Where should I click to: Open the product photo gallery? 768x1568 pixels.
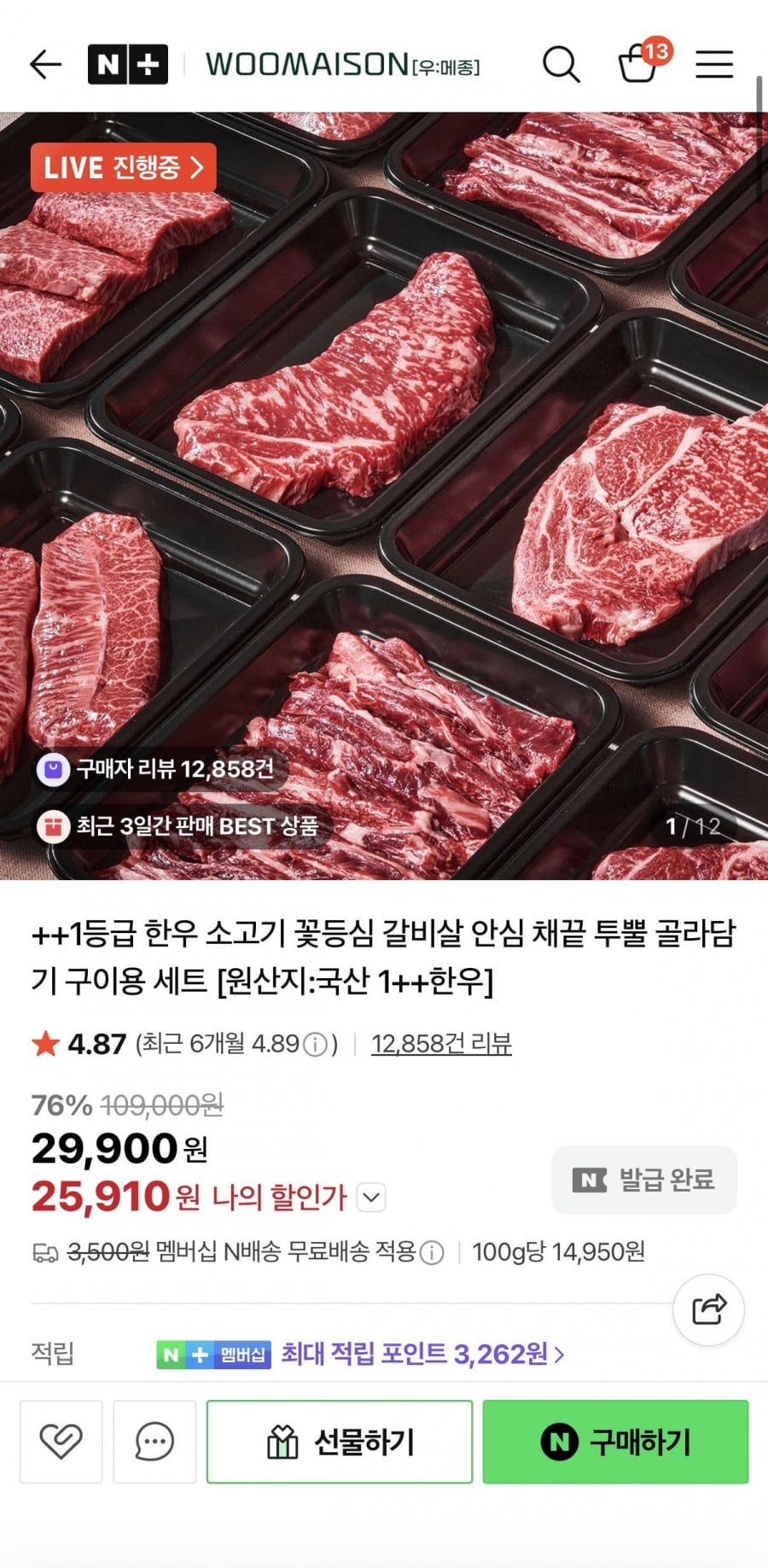[x=384, y=495]
